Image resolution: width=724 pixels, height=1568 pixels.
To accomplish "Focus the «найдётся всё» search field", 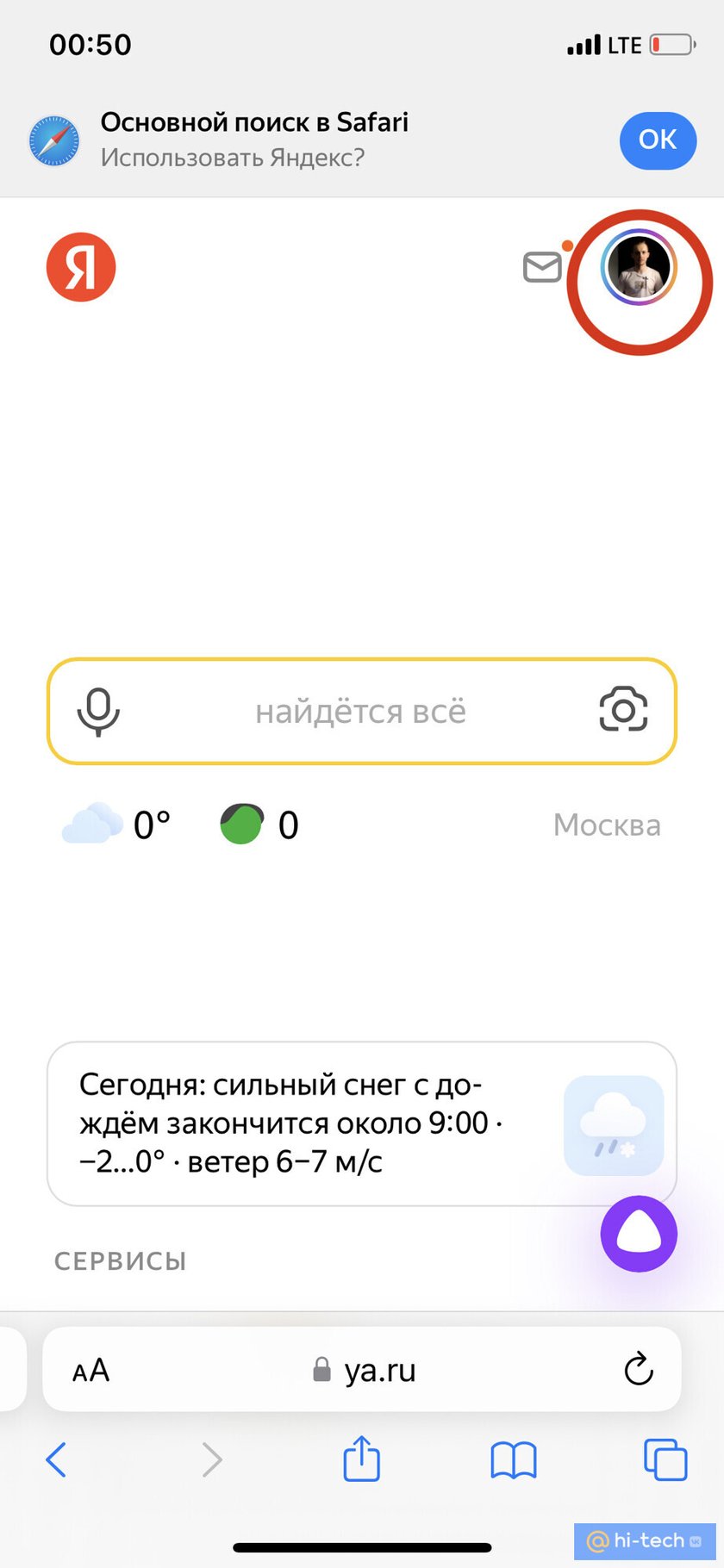I will 362,712.
